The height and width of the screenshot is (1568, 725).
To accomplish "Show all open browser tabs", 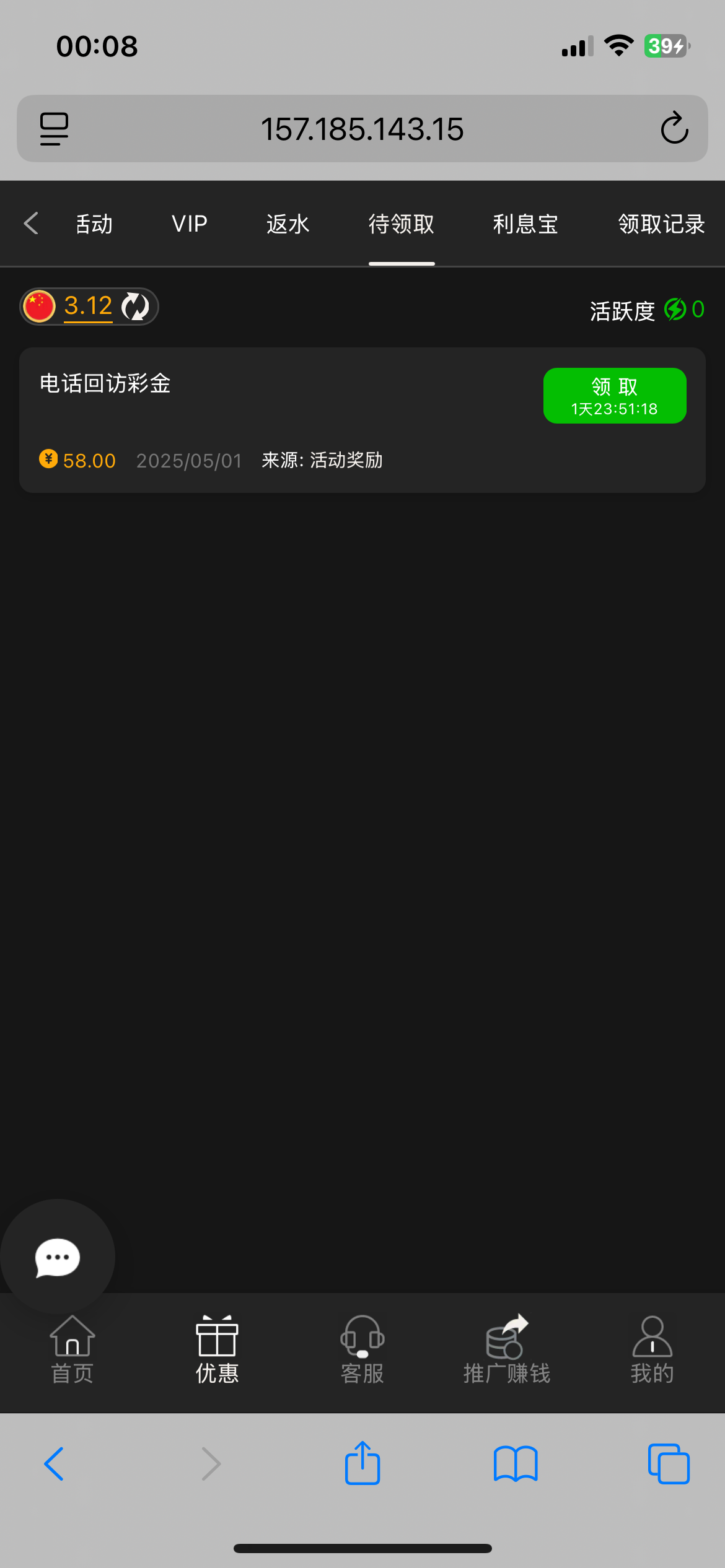I will click(x=669, y=1463).
